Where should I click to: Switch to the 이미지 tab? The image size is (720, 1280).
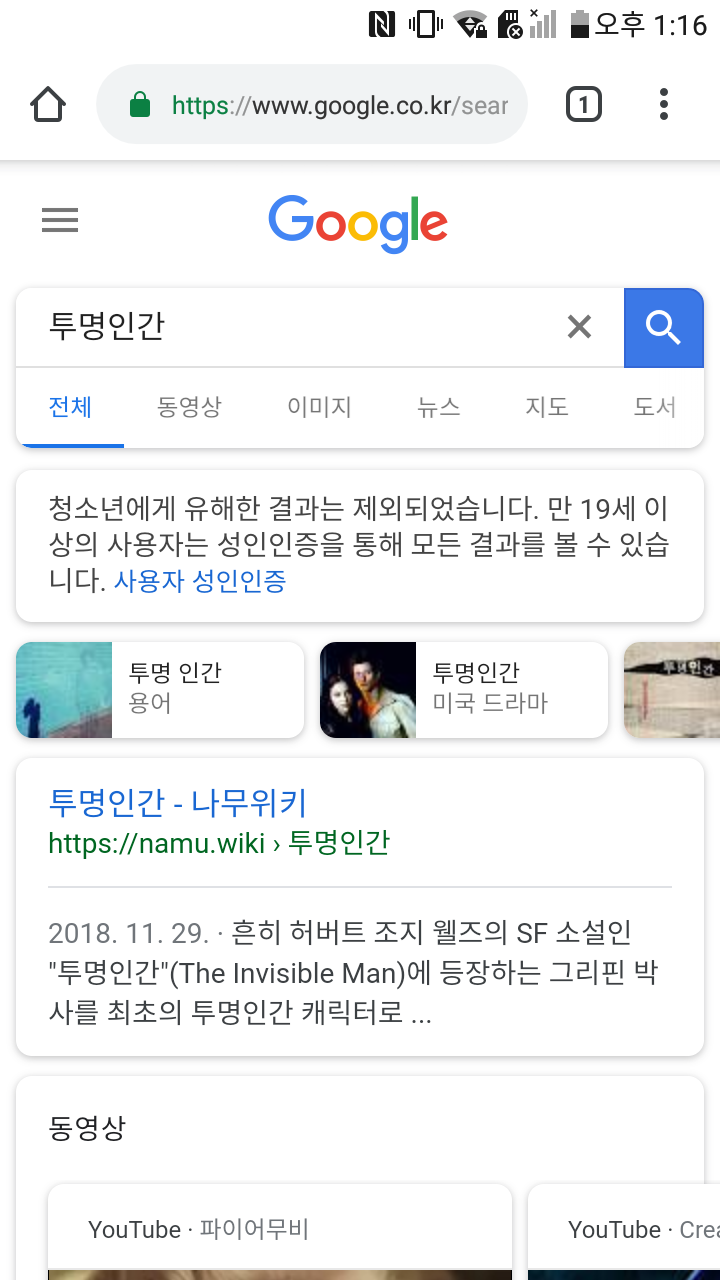tap(319, 407)
